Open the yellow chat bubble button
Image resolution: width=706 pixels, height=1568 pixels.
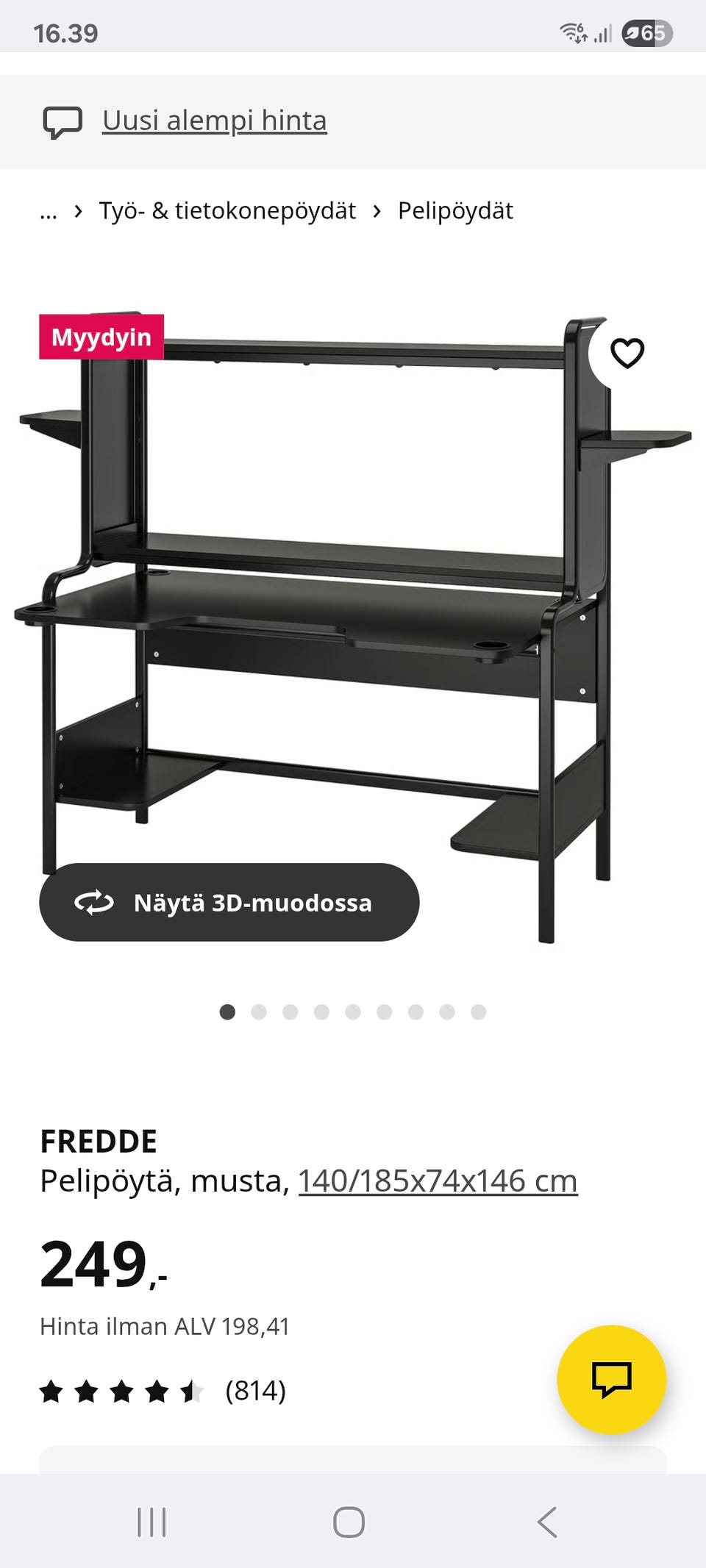(611, 1379)
